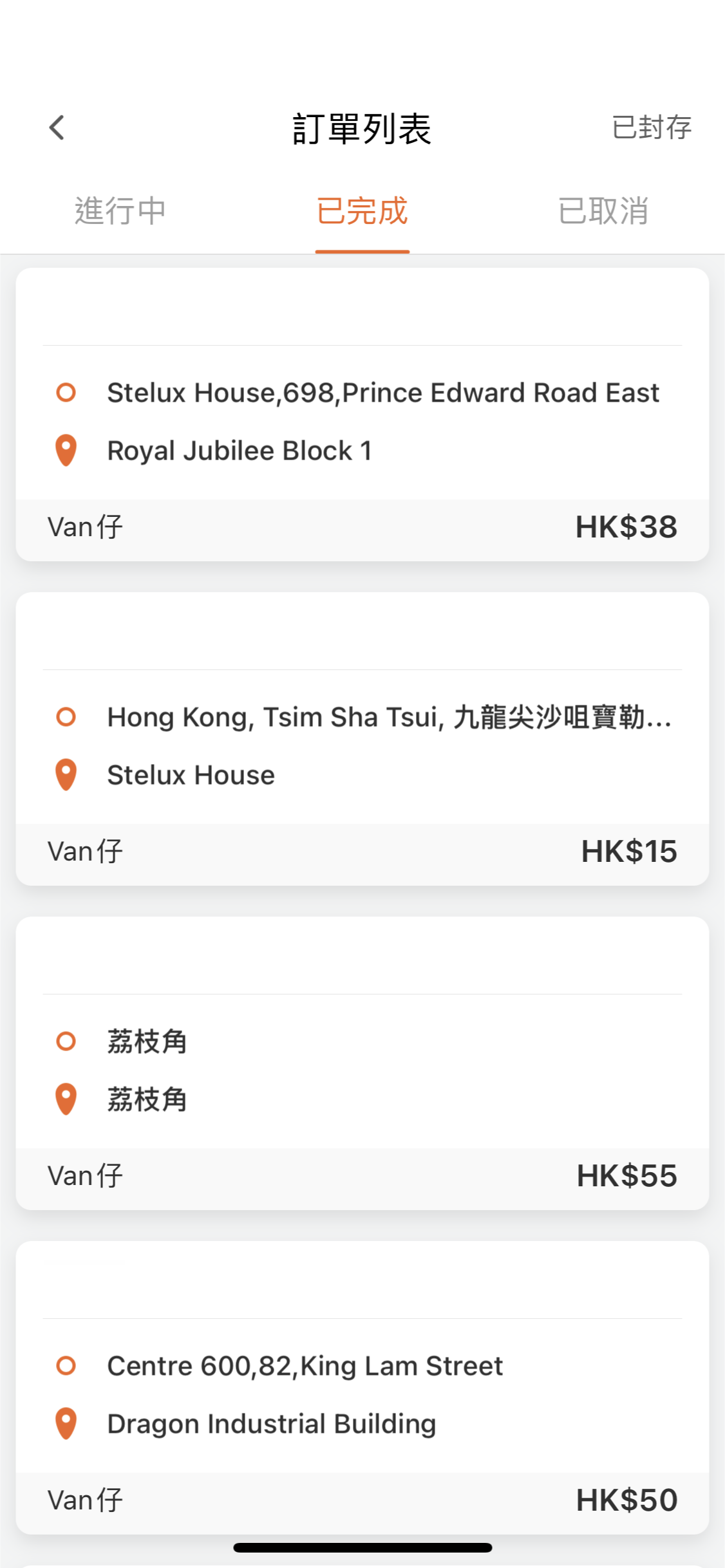Open the HK$38 order to Royal Jubilee
Screen dimensions: 725x1568
point(362,415)
